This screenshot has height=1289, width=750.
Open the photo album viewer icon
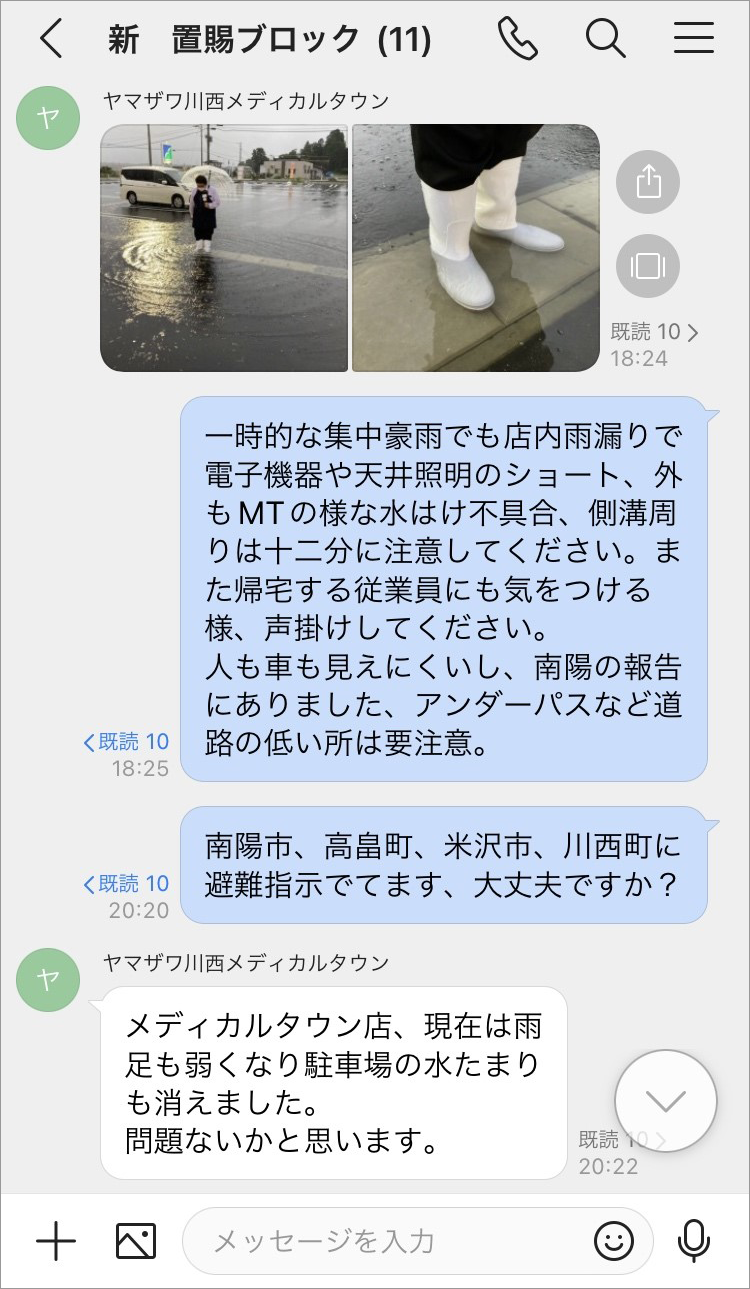(648, 266)
